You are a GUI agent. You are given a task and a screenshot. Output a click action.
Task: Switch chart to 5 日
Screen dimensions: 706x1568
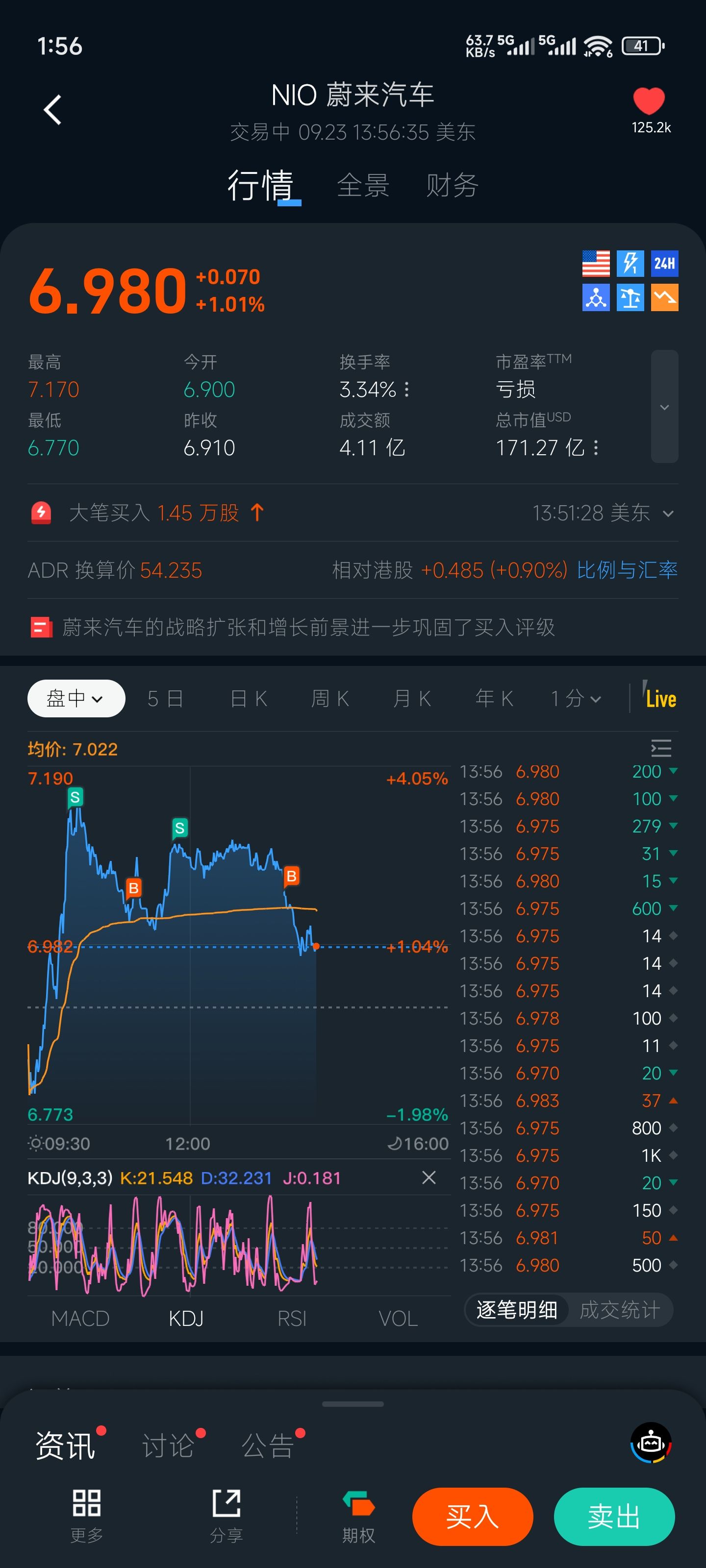click(x=165, y=698)
